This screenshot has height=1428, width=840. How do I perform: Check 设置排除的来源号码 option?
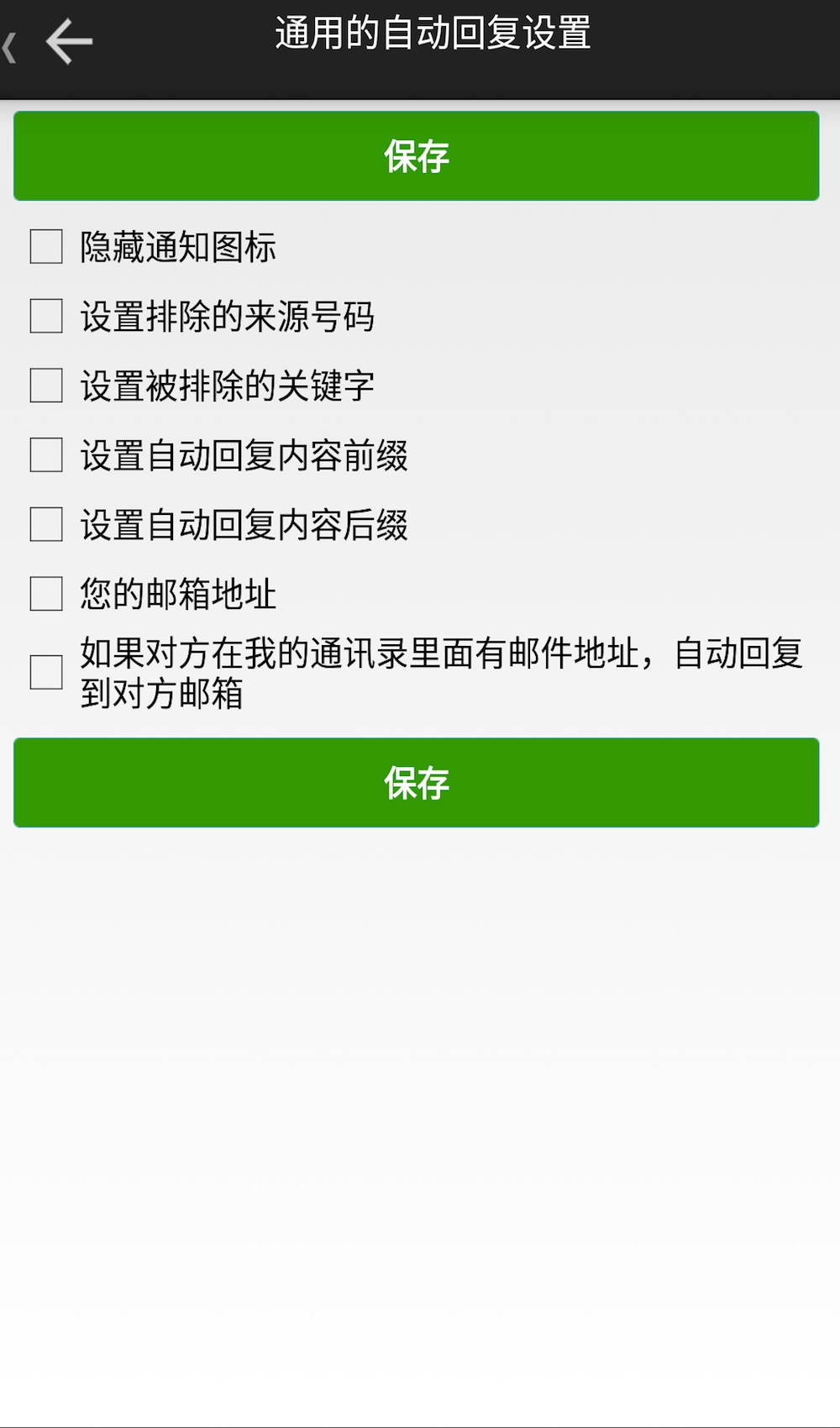click(x=44, y=317)
